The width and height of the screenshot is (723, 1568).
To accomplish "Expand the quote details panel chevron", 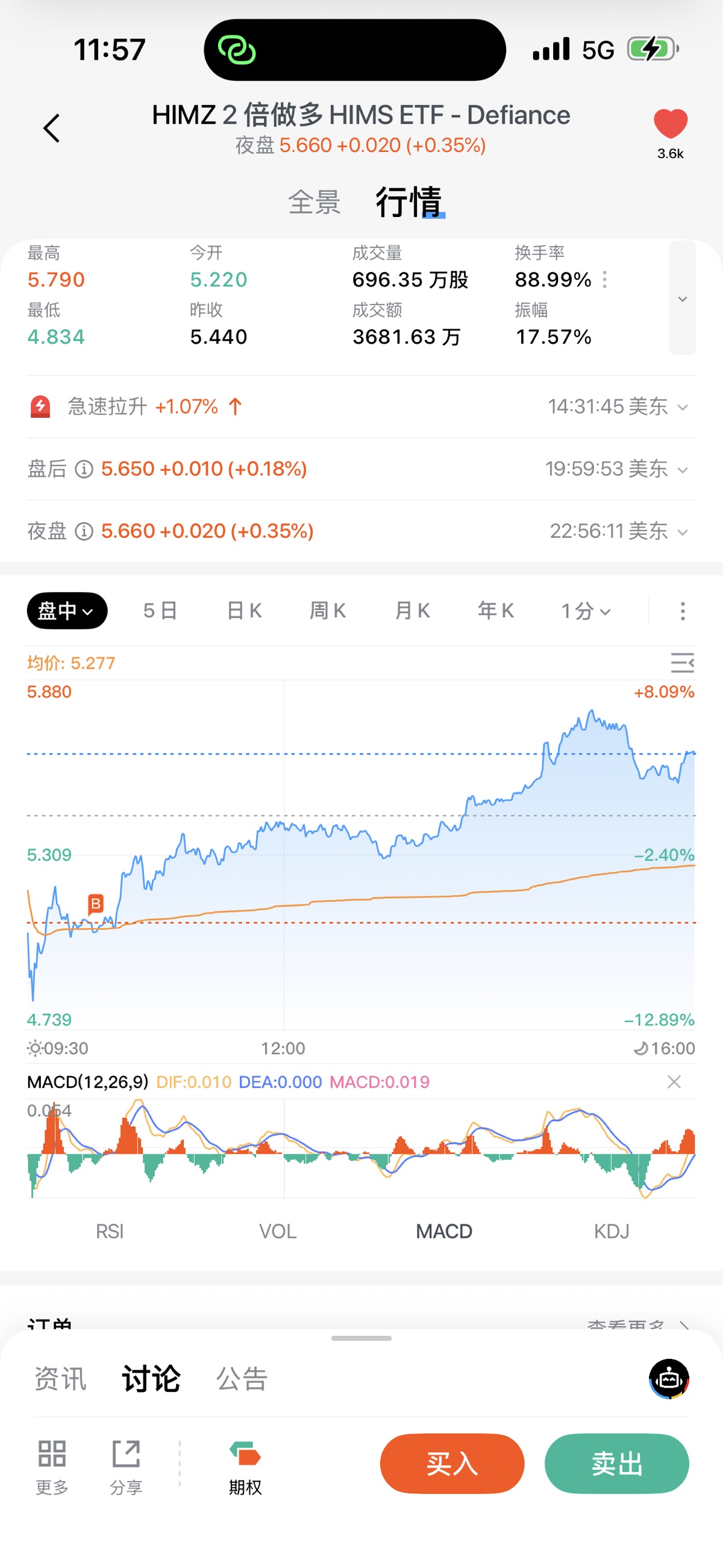I will pyautogui.click(x=682, y=298).
